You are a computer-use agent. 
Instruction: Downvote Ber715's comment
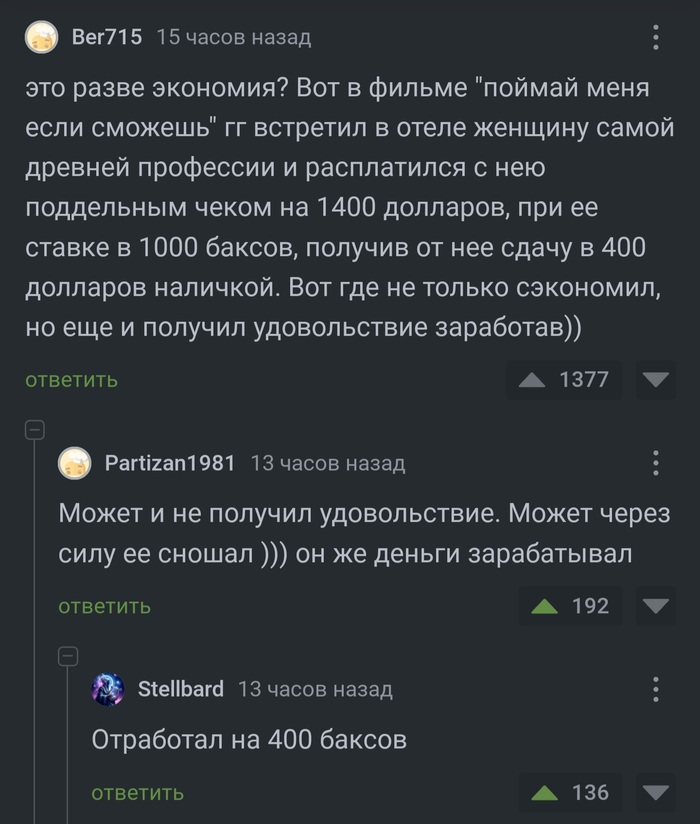point(654,380)
